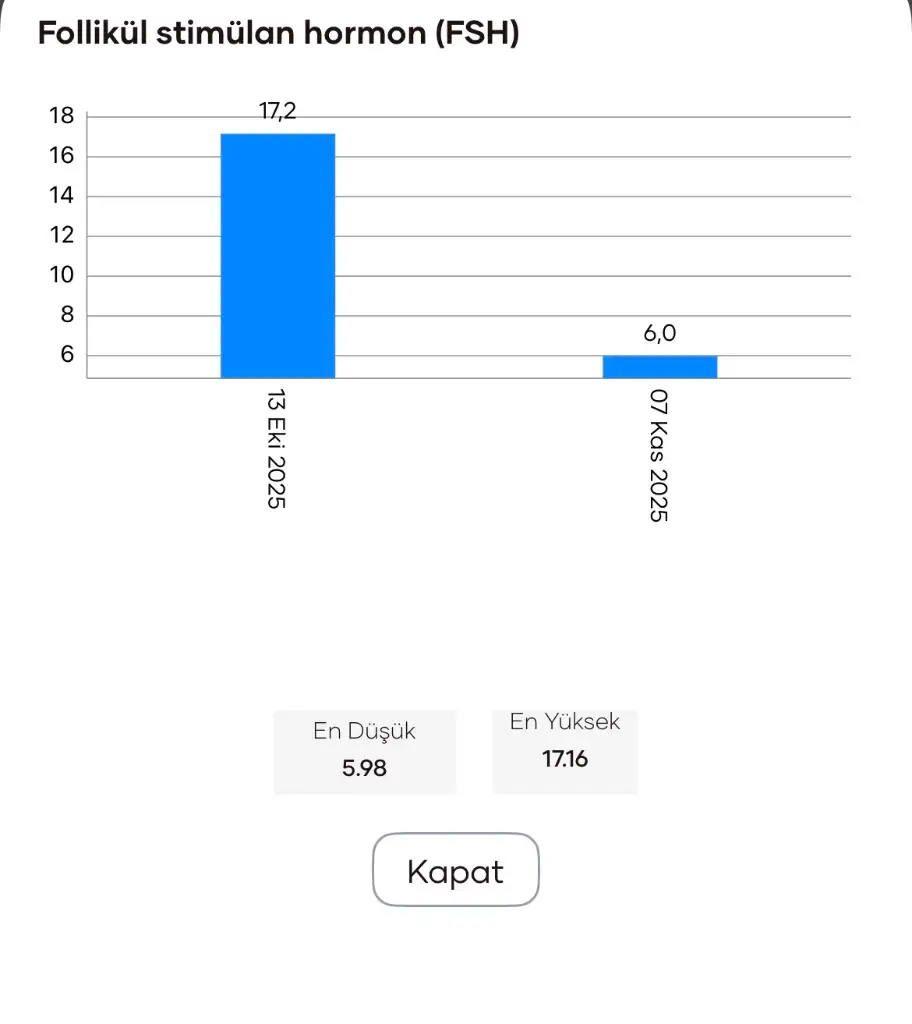Close the FSH chart with Kapat
Viewport: 912px width, 1024px height.
[x=455, y=871]
